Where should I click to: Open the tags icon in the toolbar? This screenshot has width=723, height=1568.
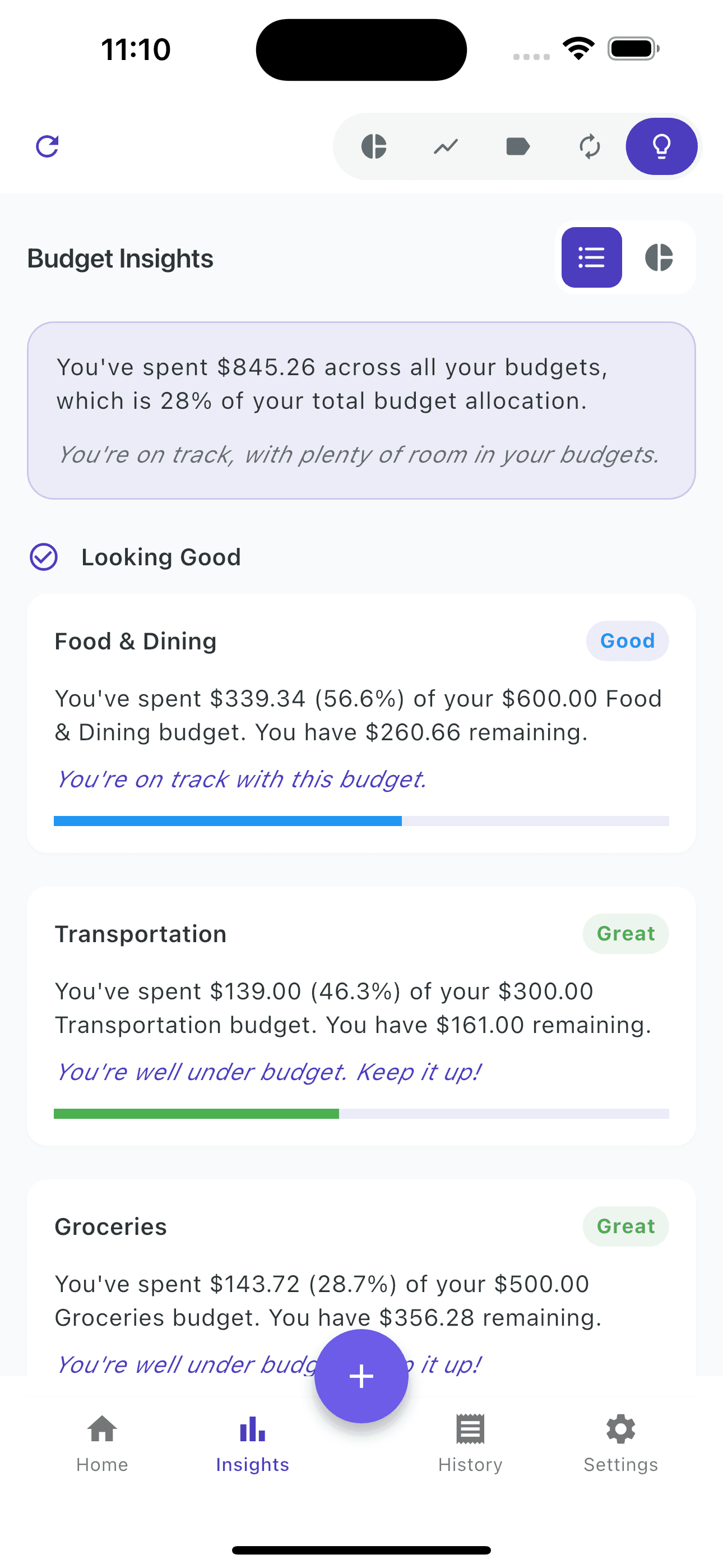[518, 145]
